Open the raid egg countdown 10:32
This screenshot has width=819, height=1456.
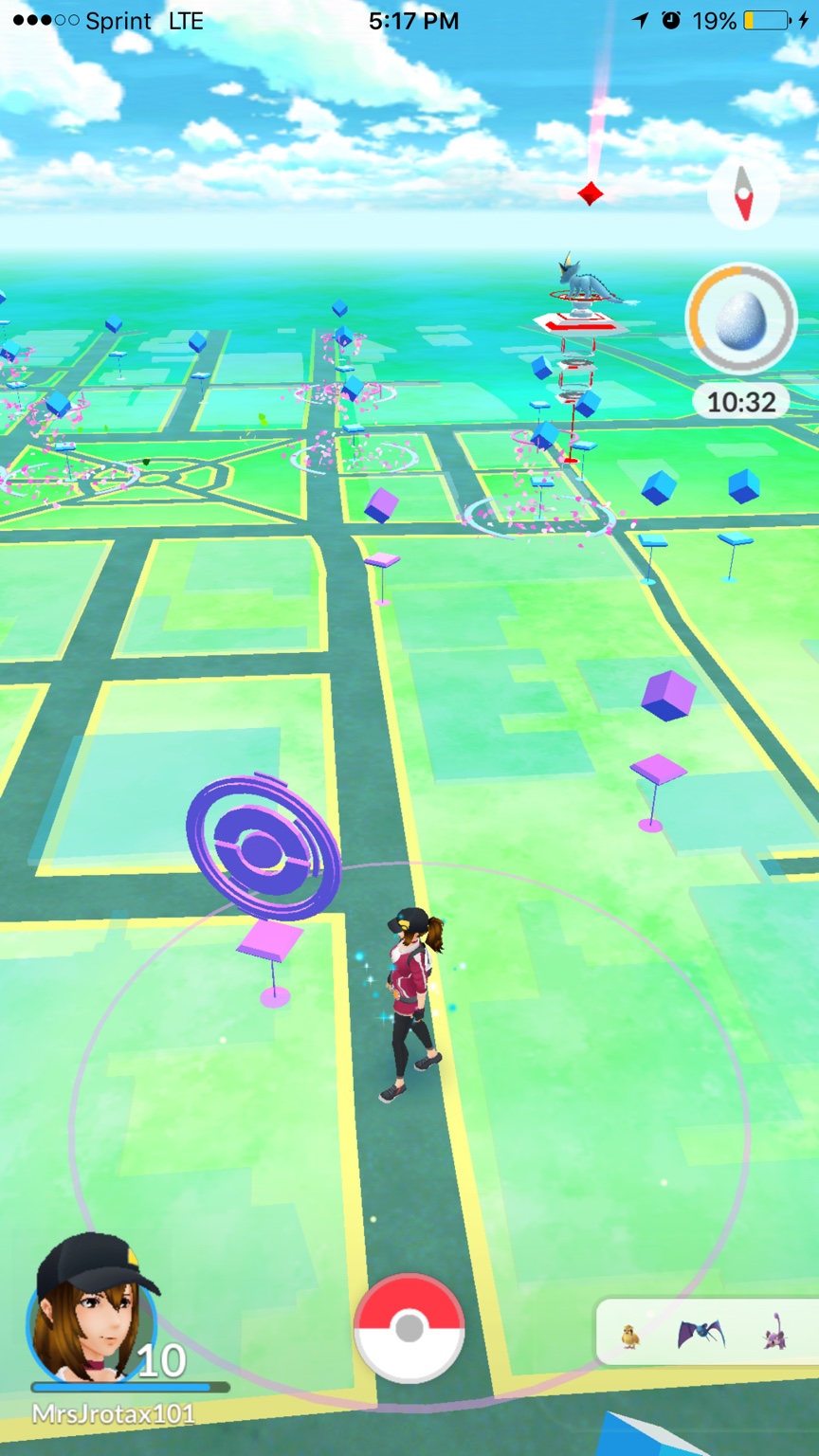pyautogui.click(x=741, y=320)
